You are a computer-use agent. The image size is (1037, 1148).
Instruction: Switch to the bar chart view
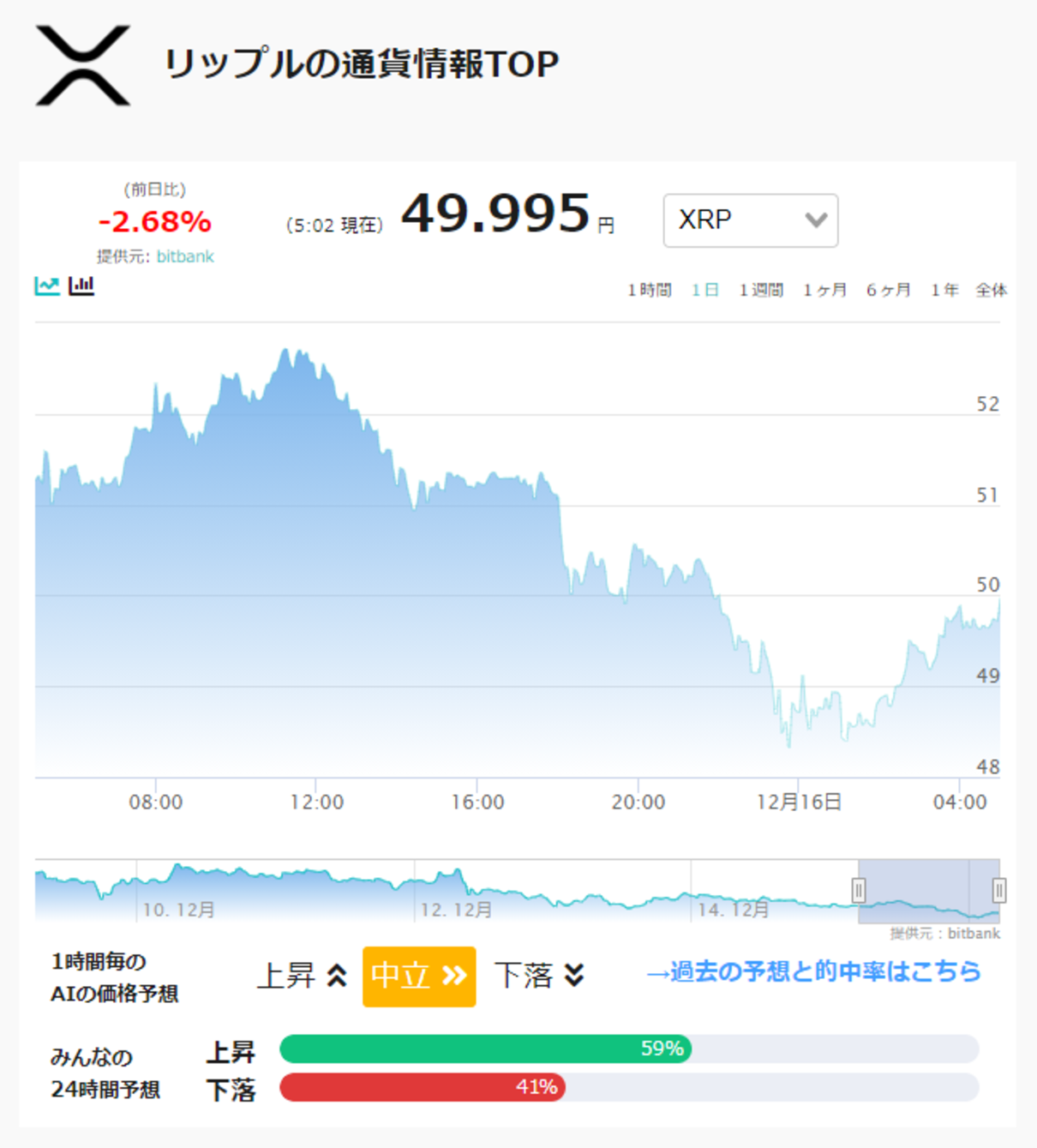coord(81,285)
